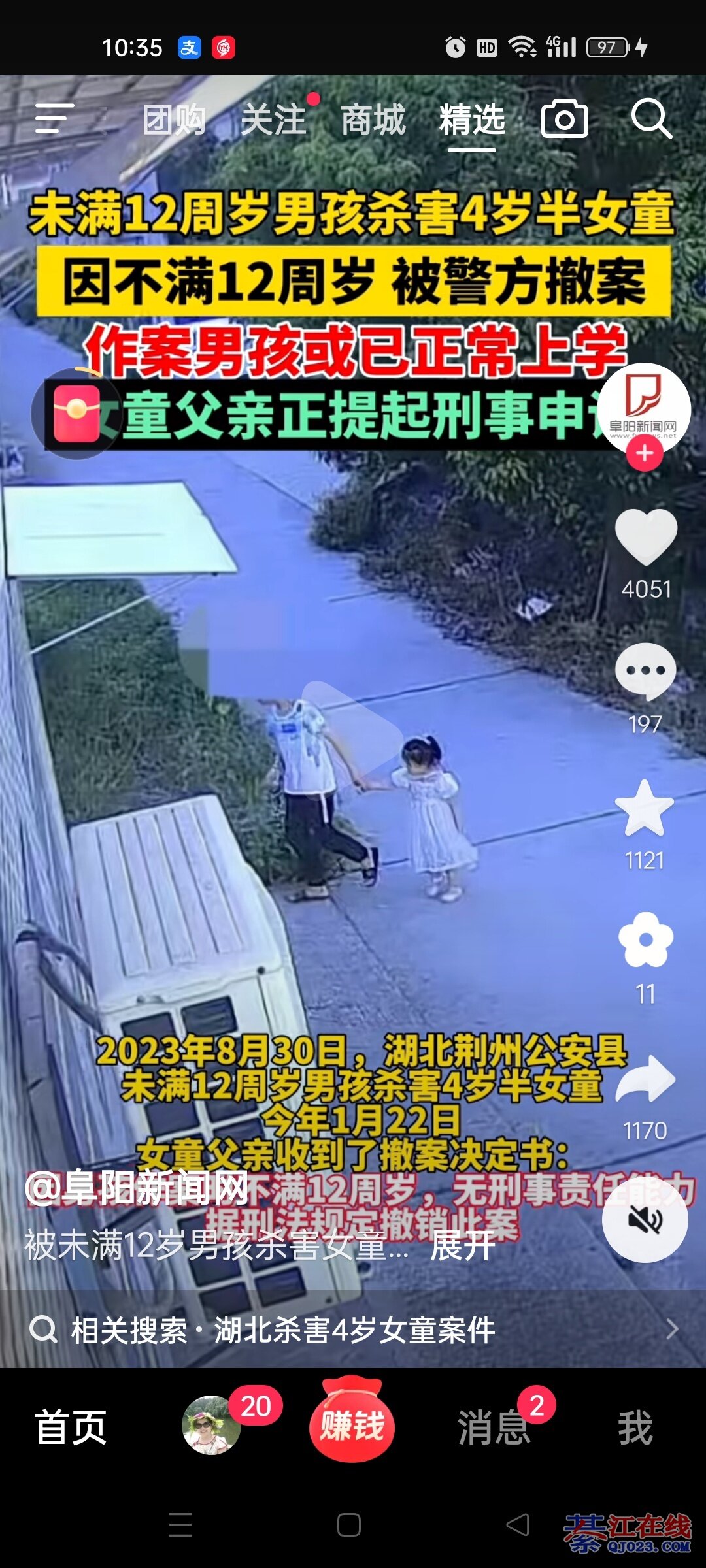The width and height of the screenshot is (706, 1568).
Task: Switch to the 关注 tab
Action: (x=273, y=120)
